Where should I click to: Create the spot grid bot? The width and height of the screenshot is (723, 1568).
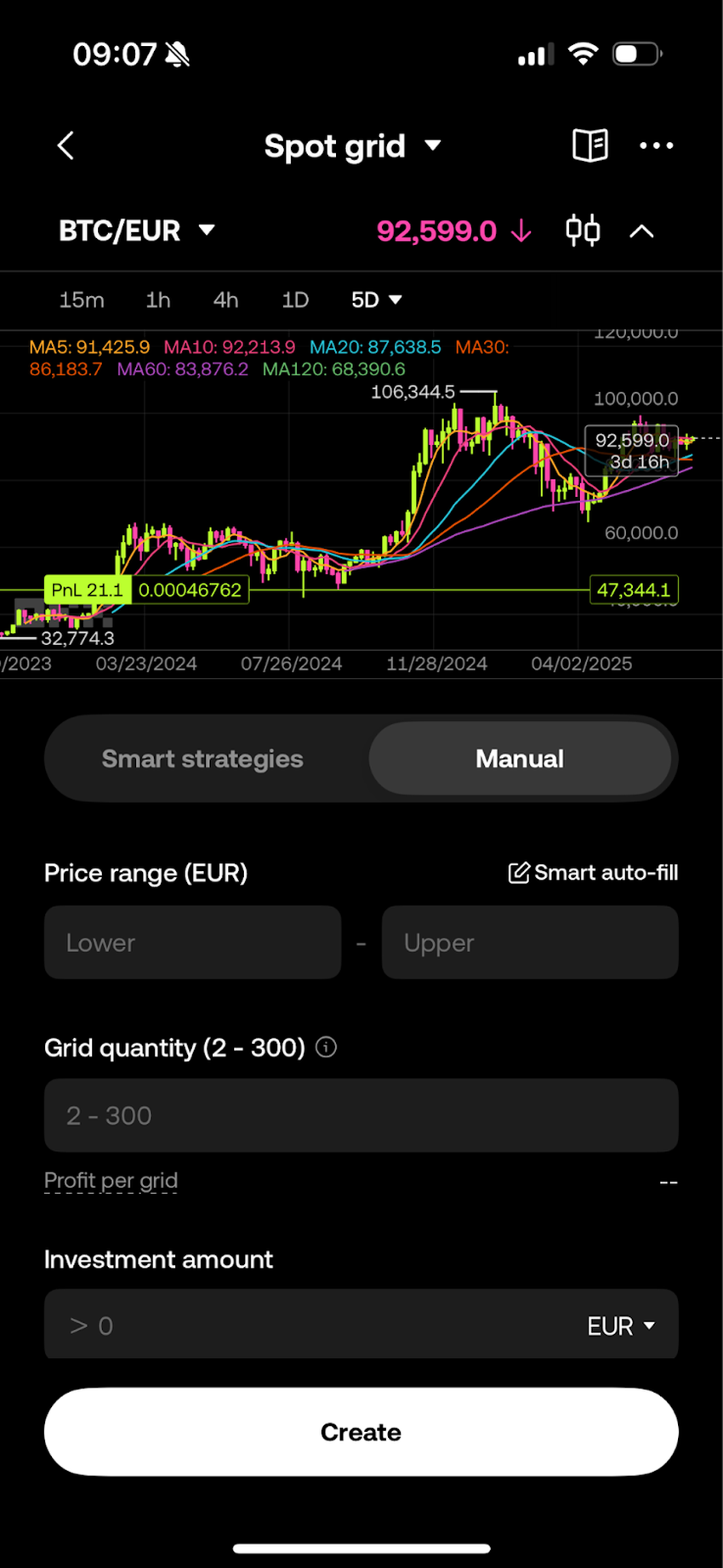(361, 1432)
